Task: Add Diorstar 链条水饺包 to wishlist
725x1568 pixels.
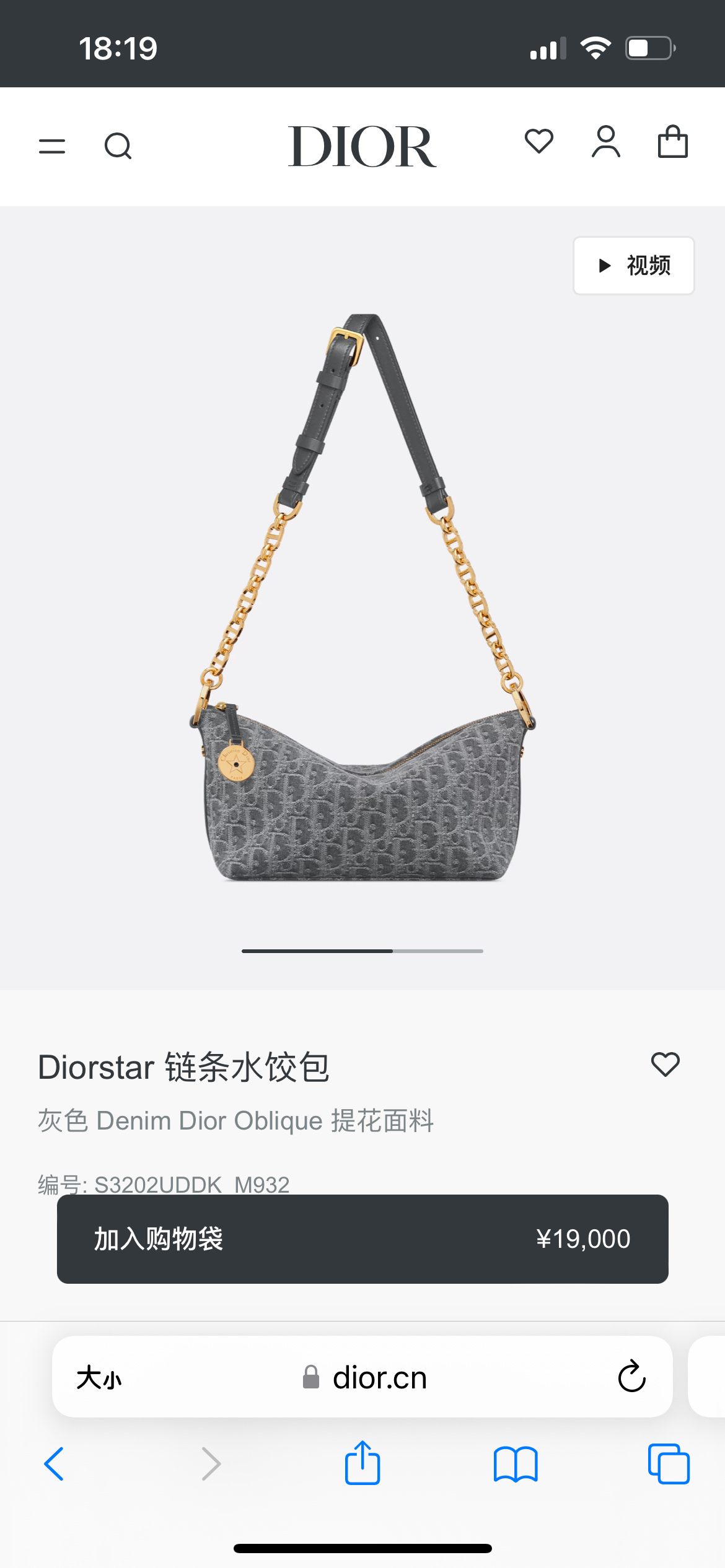Action: coord(666,1065)
